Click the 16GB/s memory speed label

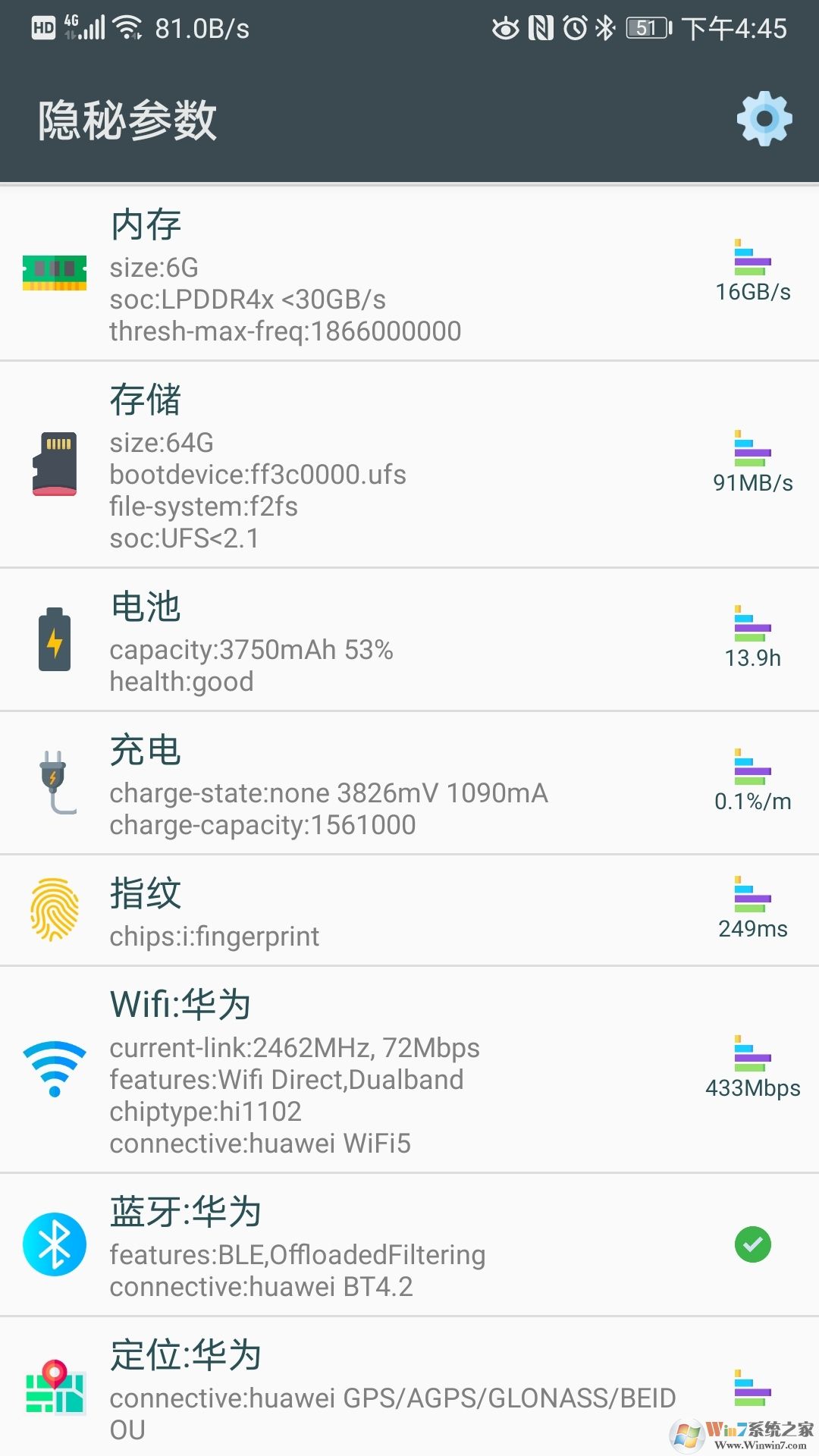coord(752,290)
